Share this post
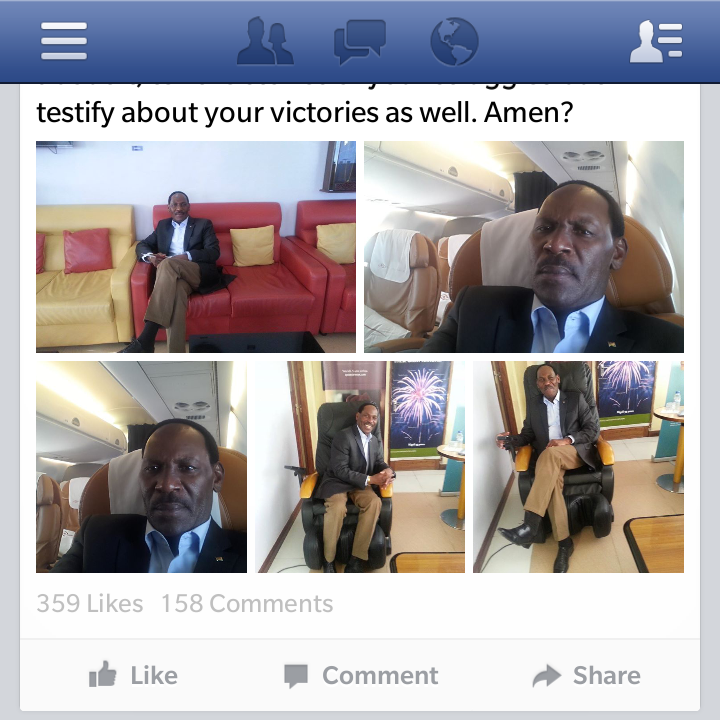The height and width of the screenshot is (720, 720). pyautogui.click(x=586, y=676)
